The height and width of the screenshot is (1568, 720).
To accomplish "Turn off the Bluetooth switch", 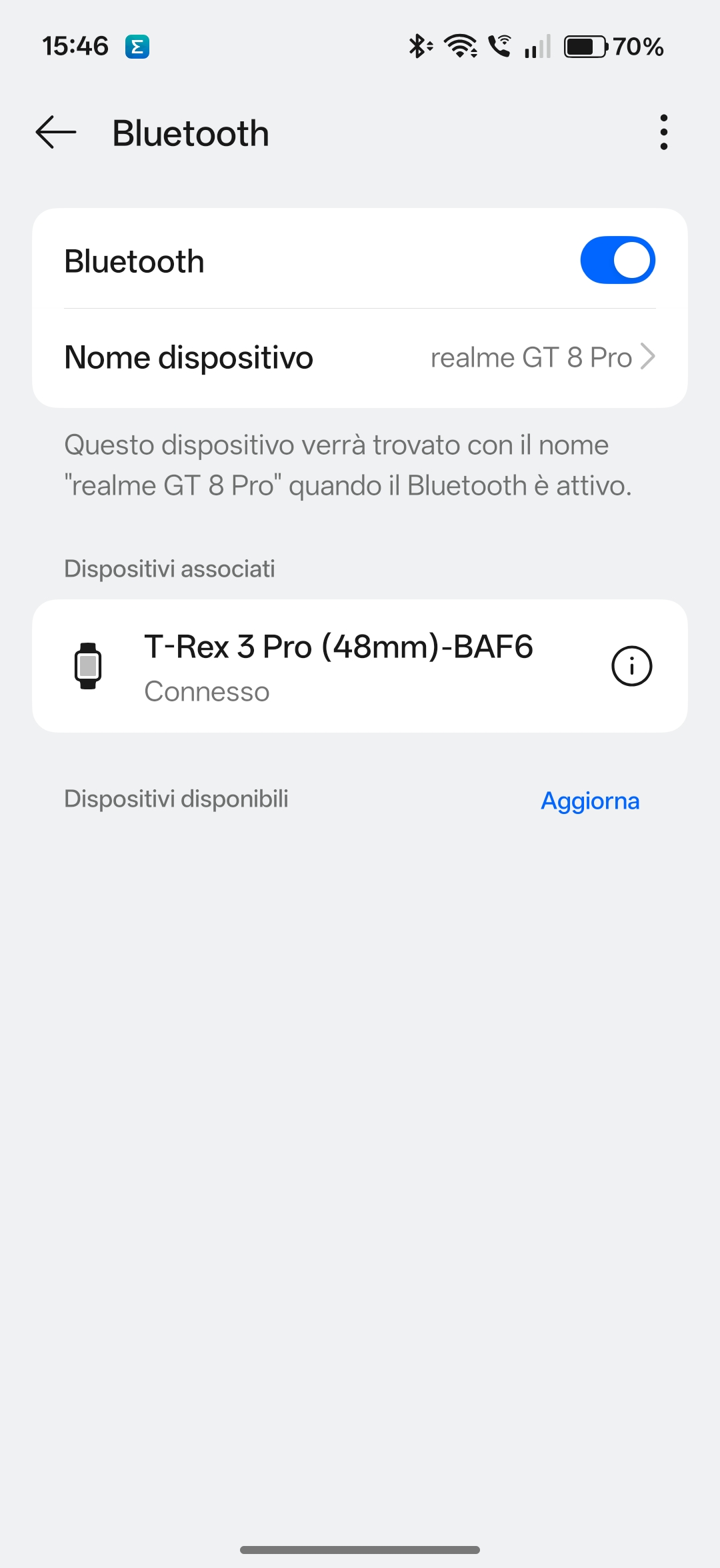I will 617,260.
